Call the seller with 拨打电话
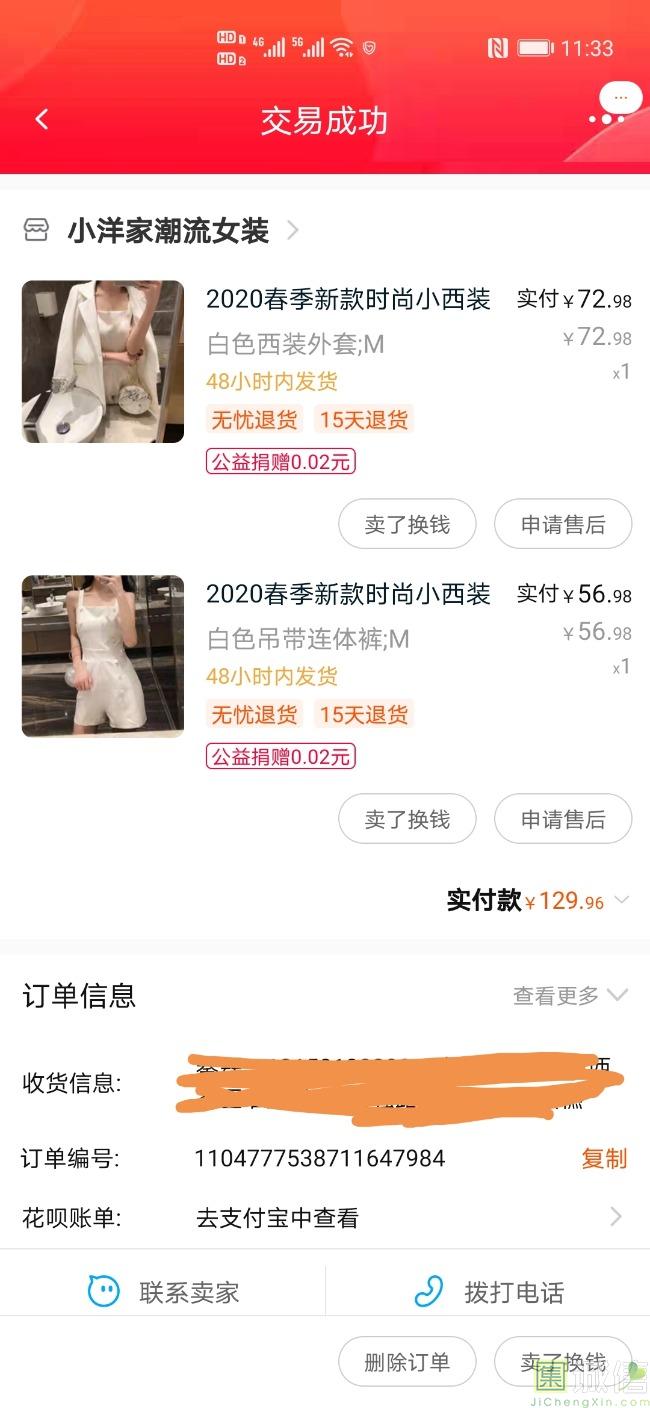The height and width of the screenshot is (1408, 650). pyautogui.click(x=488, y=1292)
